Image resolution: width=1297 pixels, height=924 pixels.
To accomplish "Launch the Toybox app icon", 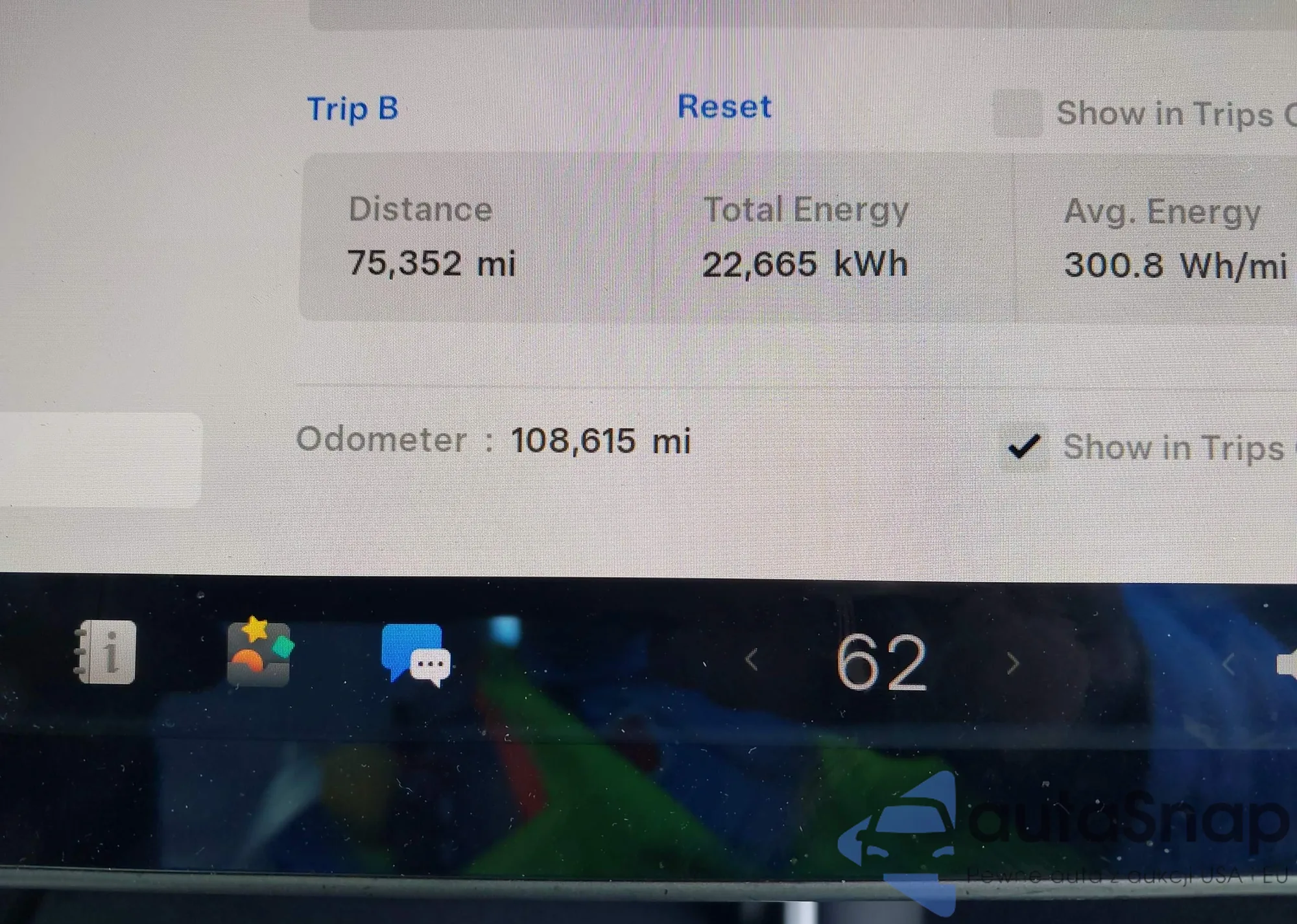I will coord(259,652).
